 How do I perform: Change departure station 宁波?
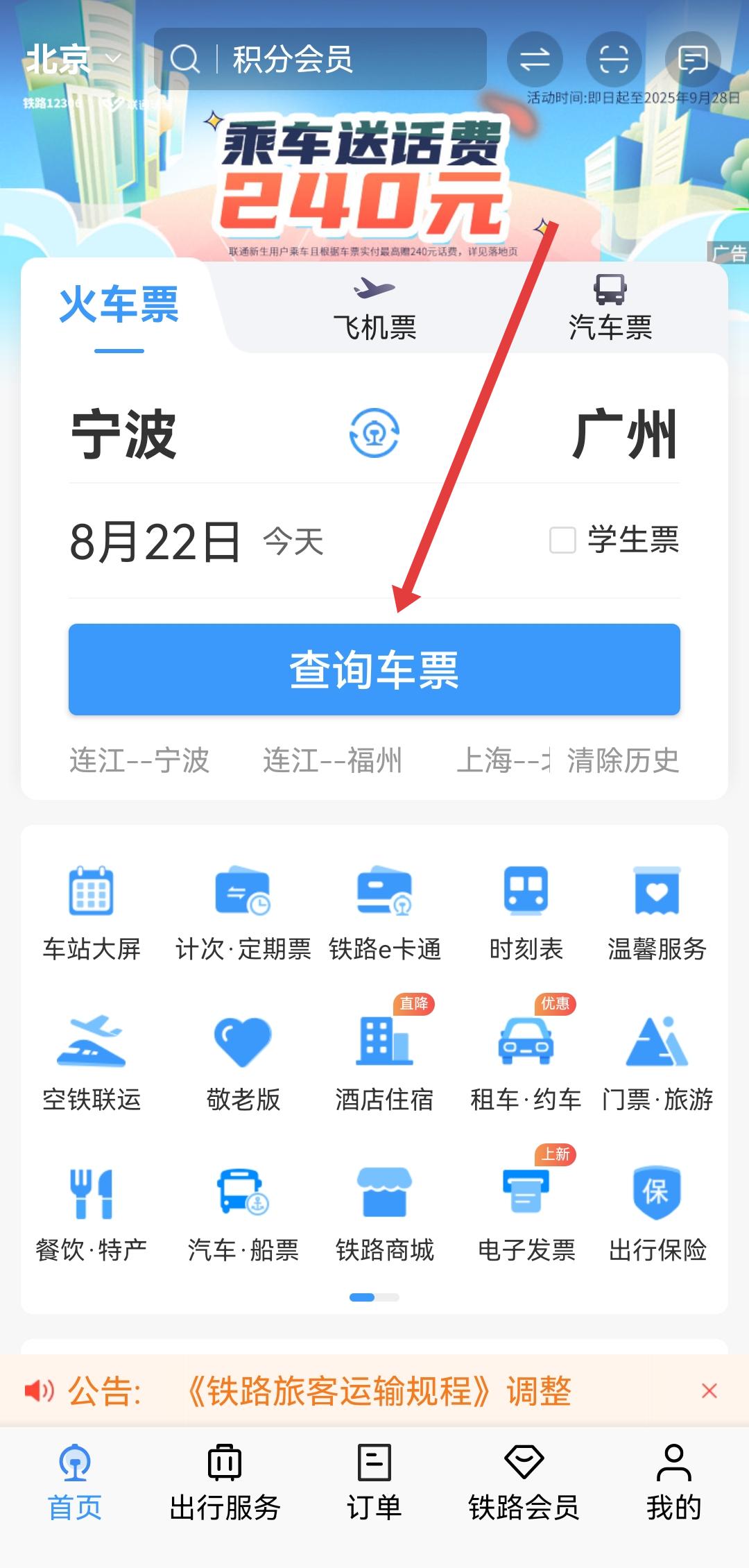125,434
